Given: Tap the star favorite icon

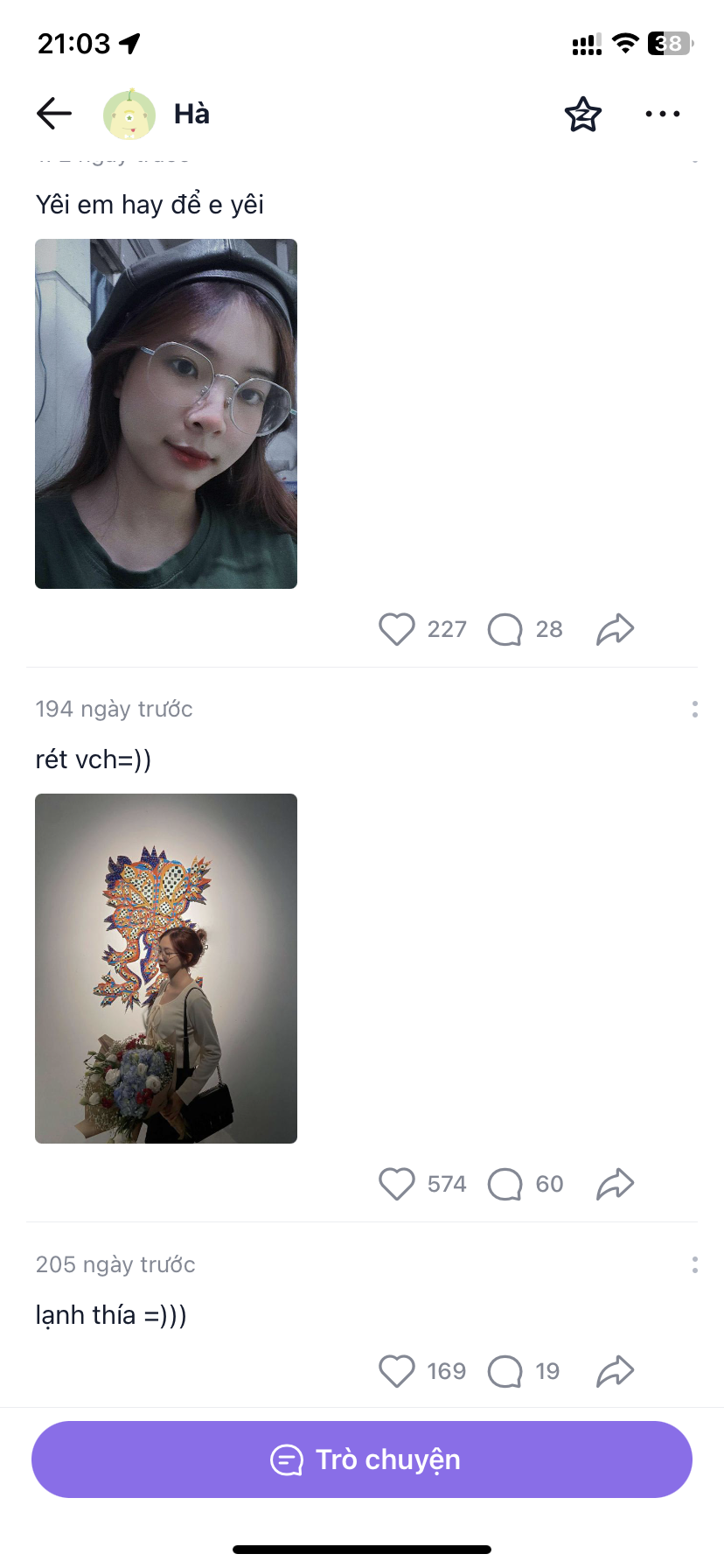Looking at the screenshot, I should [x=583, y=115].
